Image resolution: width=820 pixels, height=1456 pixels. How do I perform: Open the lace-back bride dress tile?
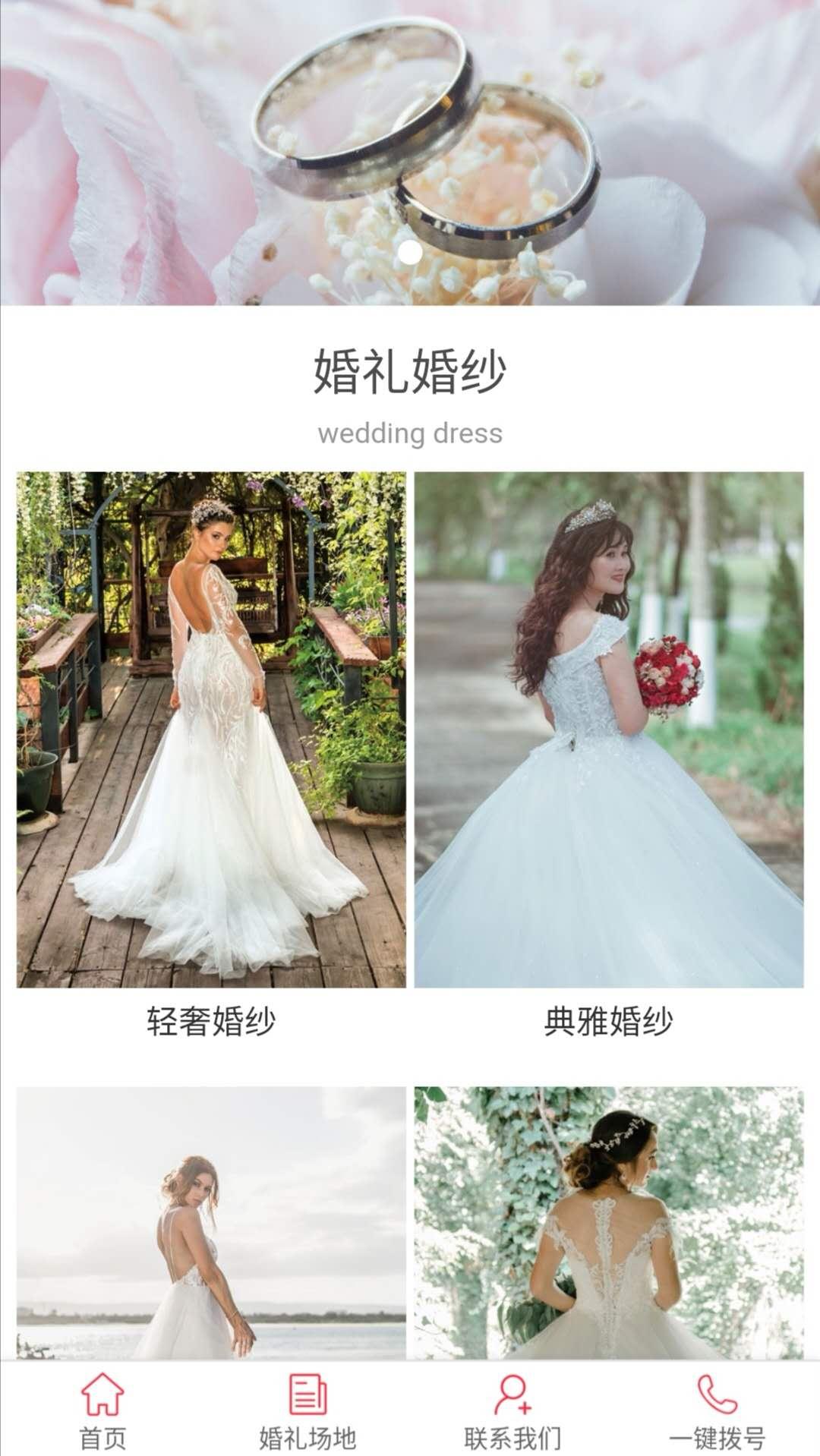tap(609, 1222)
